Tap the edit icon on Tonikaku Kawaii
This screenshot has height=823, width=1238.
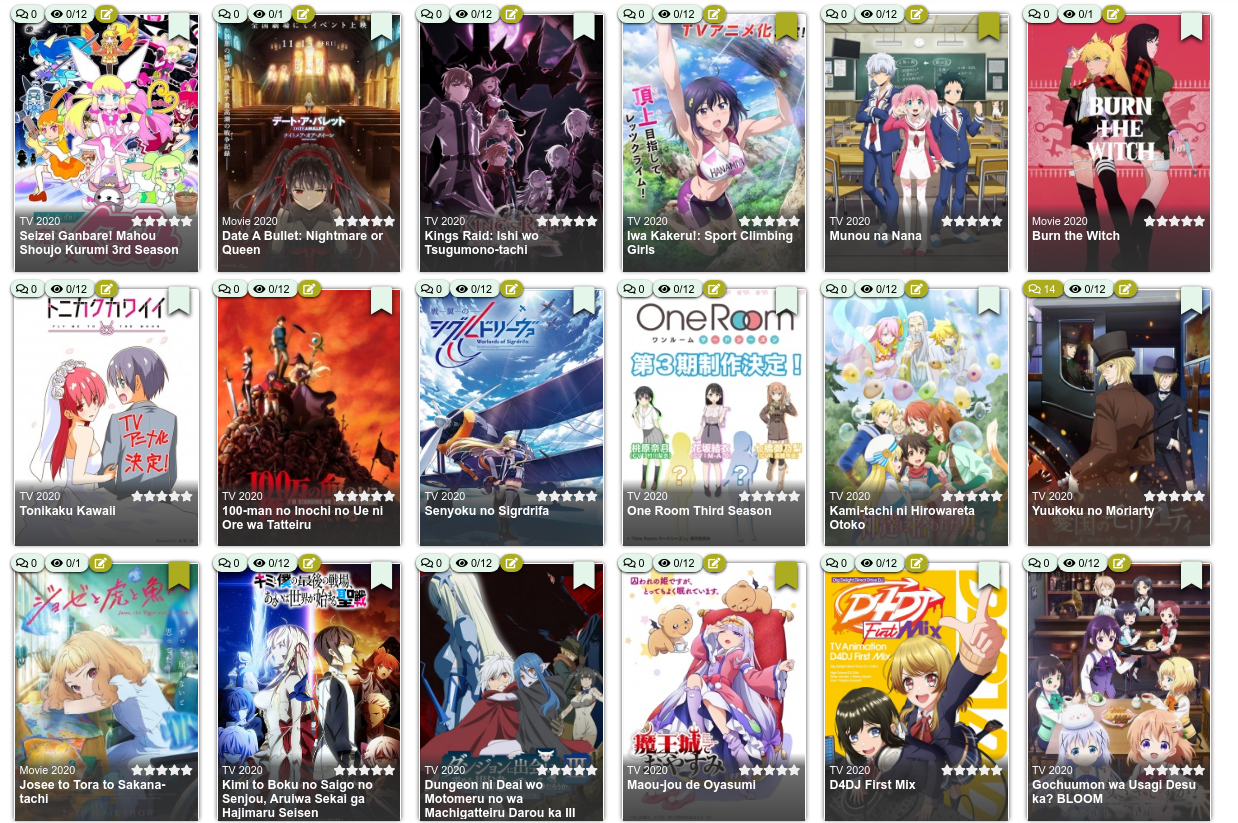(x=107, y=289)
